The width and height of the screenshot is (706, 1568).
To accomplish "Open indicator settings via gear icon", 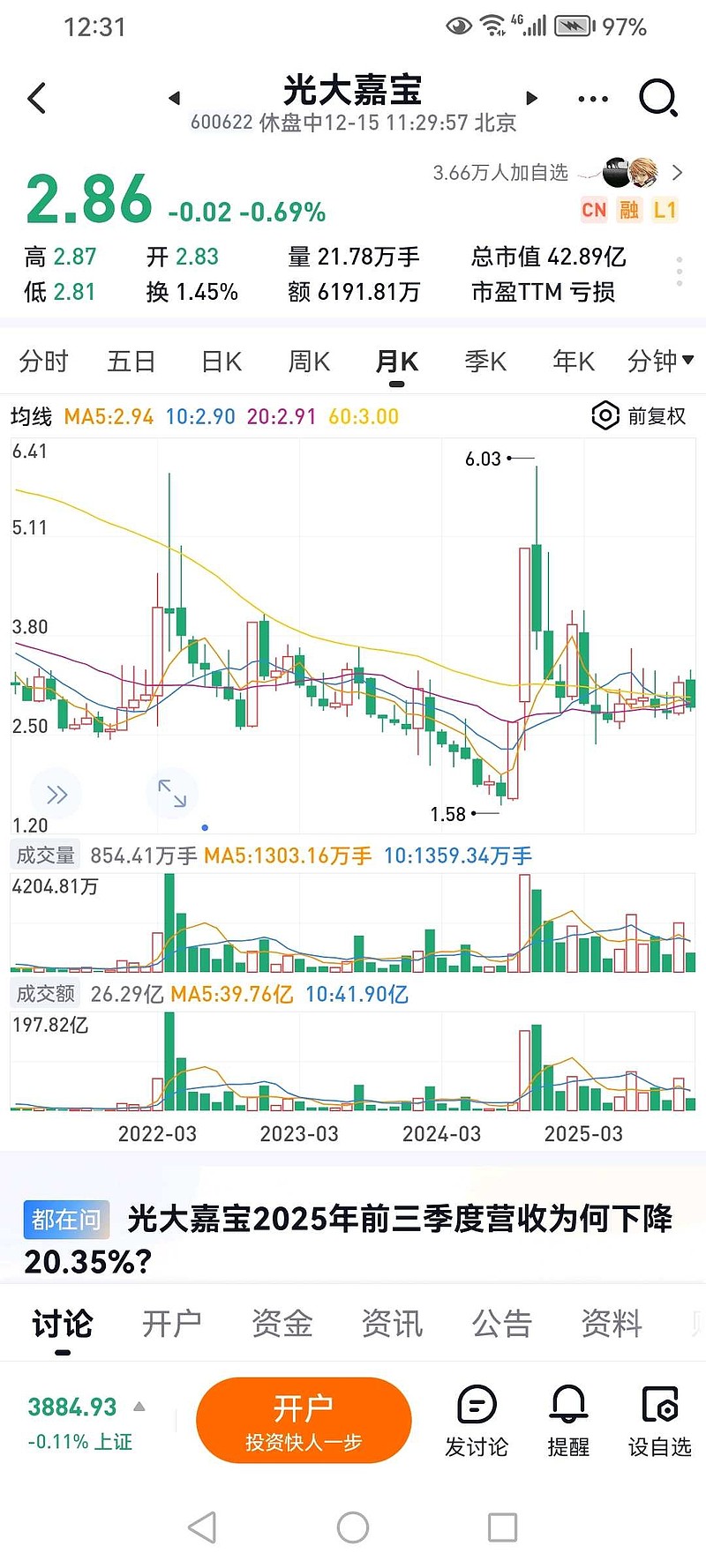I will 605,415.
